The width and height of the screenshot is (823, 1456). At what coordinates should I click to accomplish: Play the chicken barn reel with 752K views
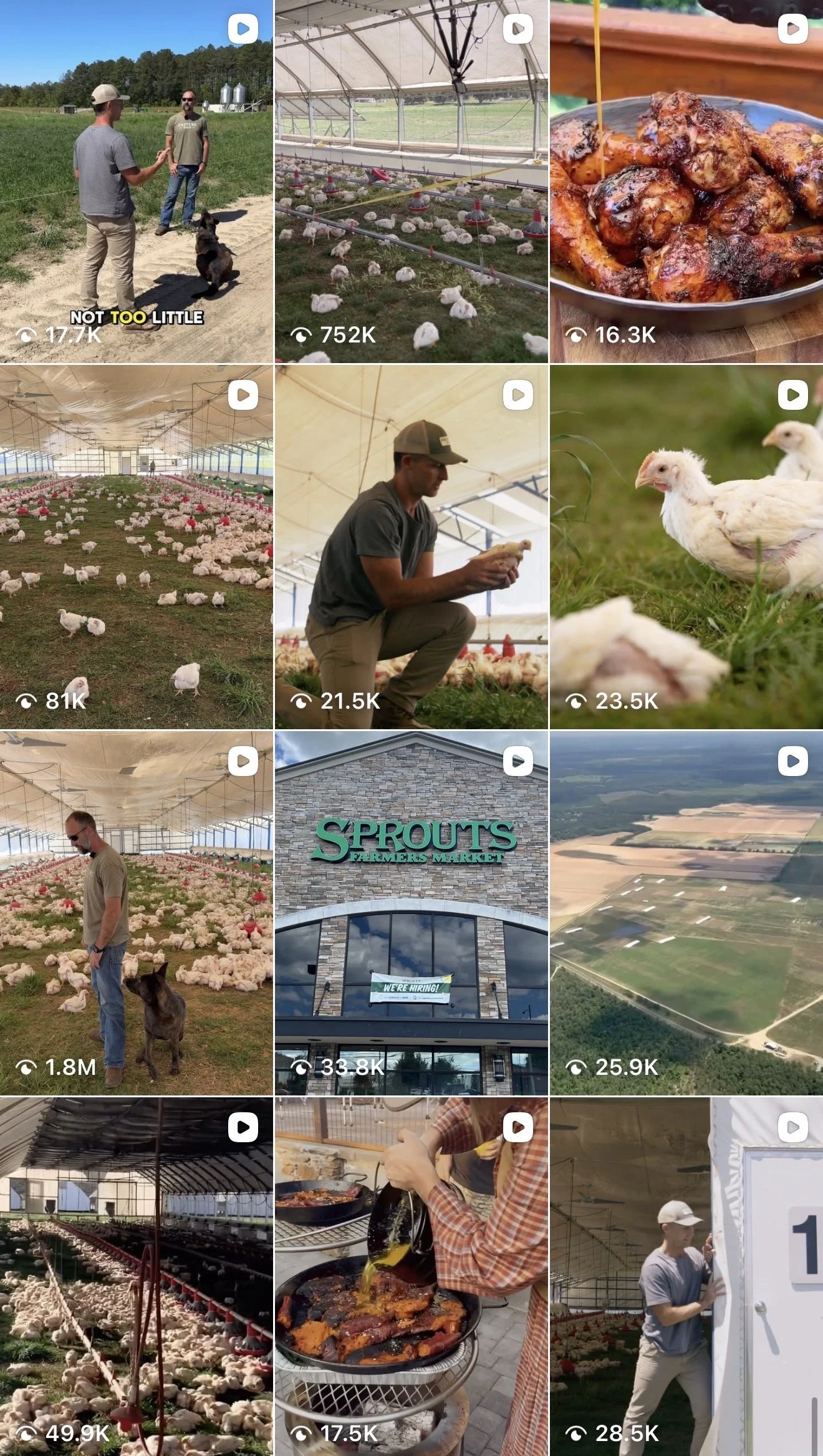coord(412,181)
